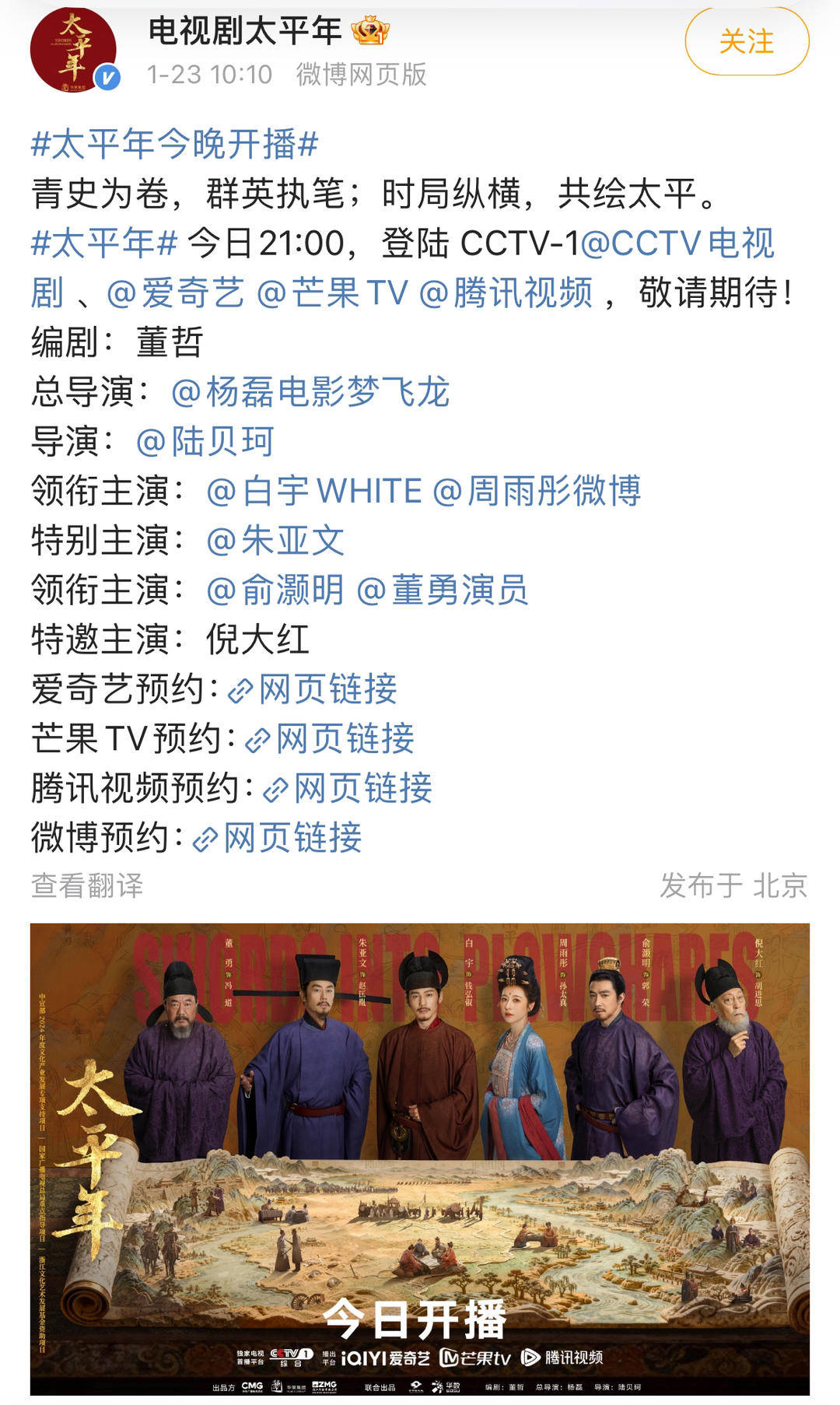View @董勇演员's profile
The height and width of the screenshot is (1405, 840).
(443, 590)
